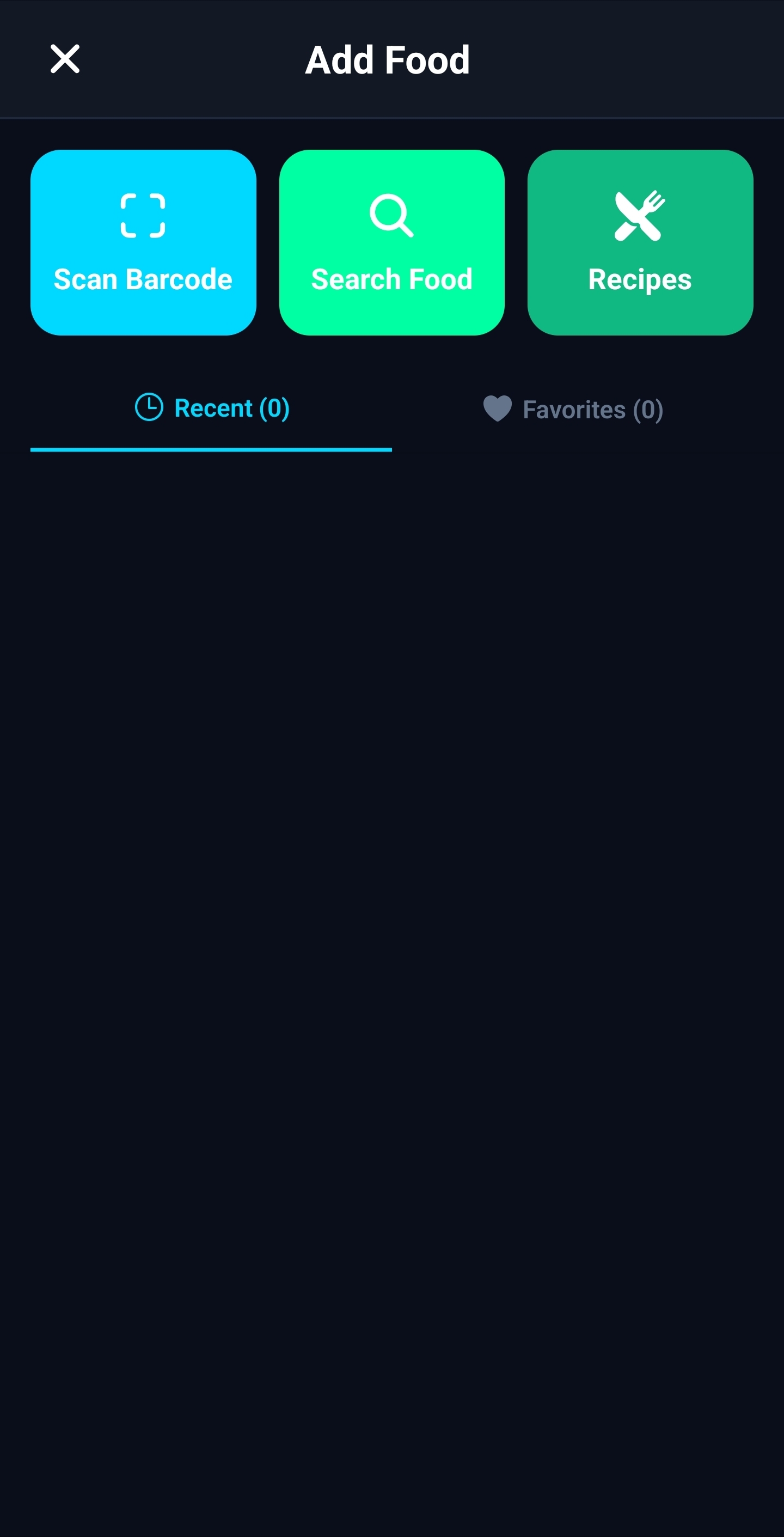Close the Add Food screen
784x1537 pixels.
(65, 59)
